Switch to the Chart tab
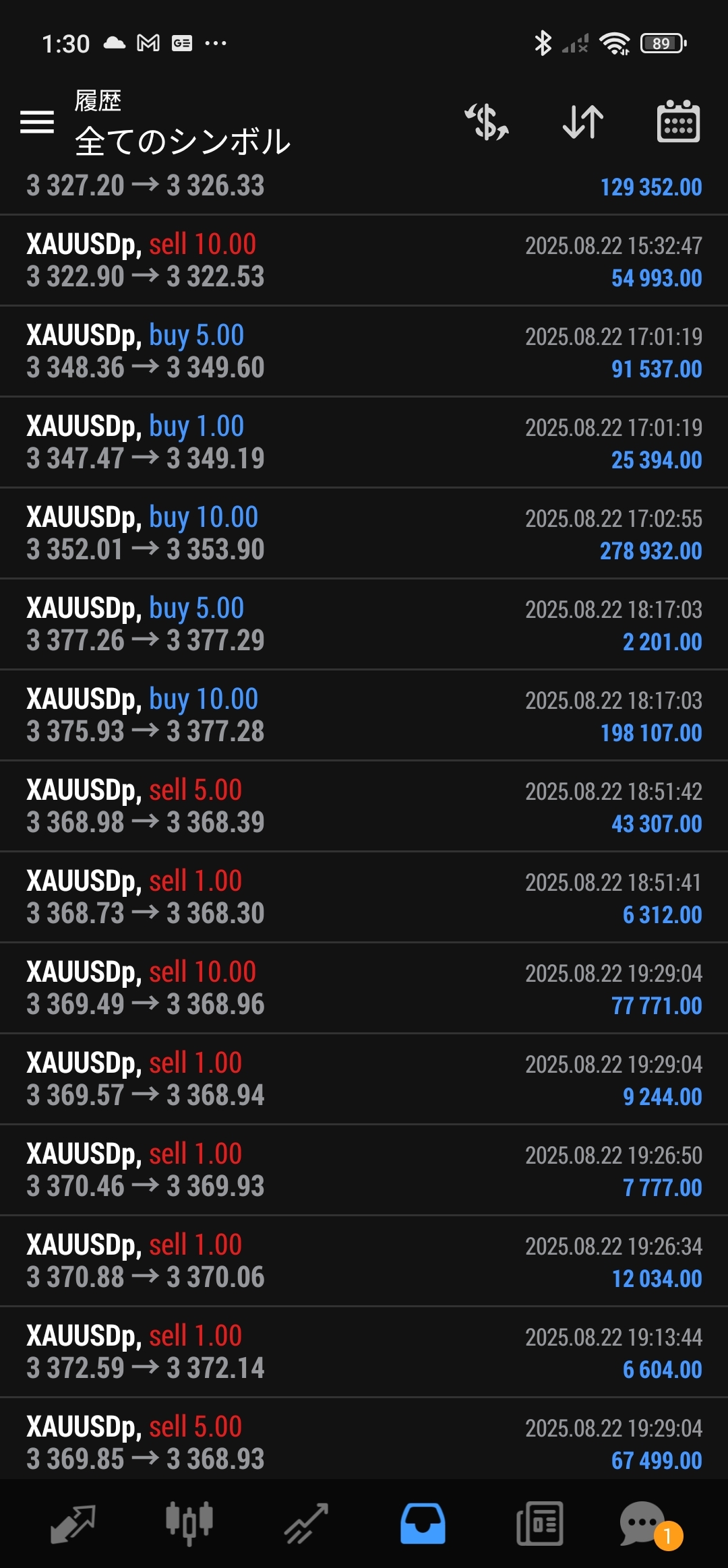This screenshot has height=1568, width=728. pyautogui.click(x=189, y=1524)
